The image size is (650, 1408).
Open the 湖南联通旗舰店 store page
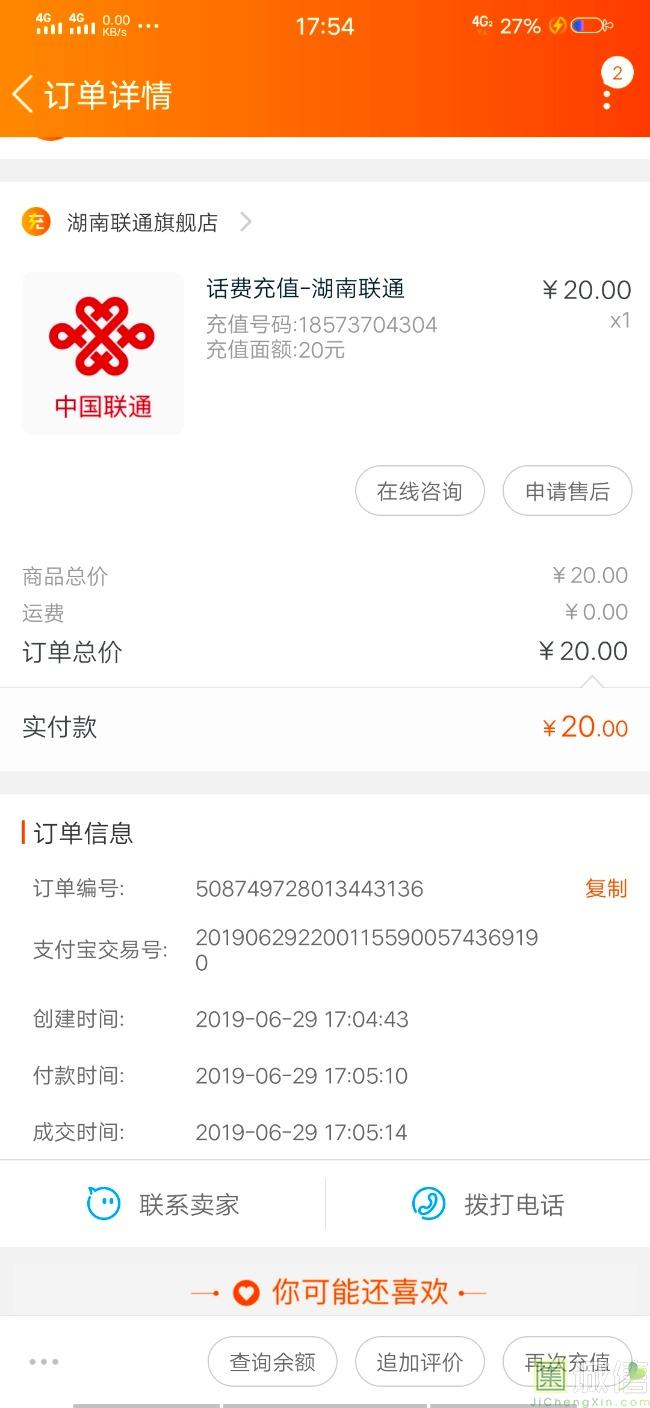142,223
